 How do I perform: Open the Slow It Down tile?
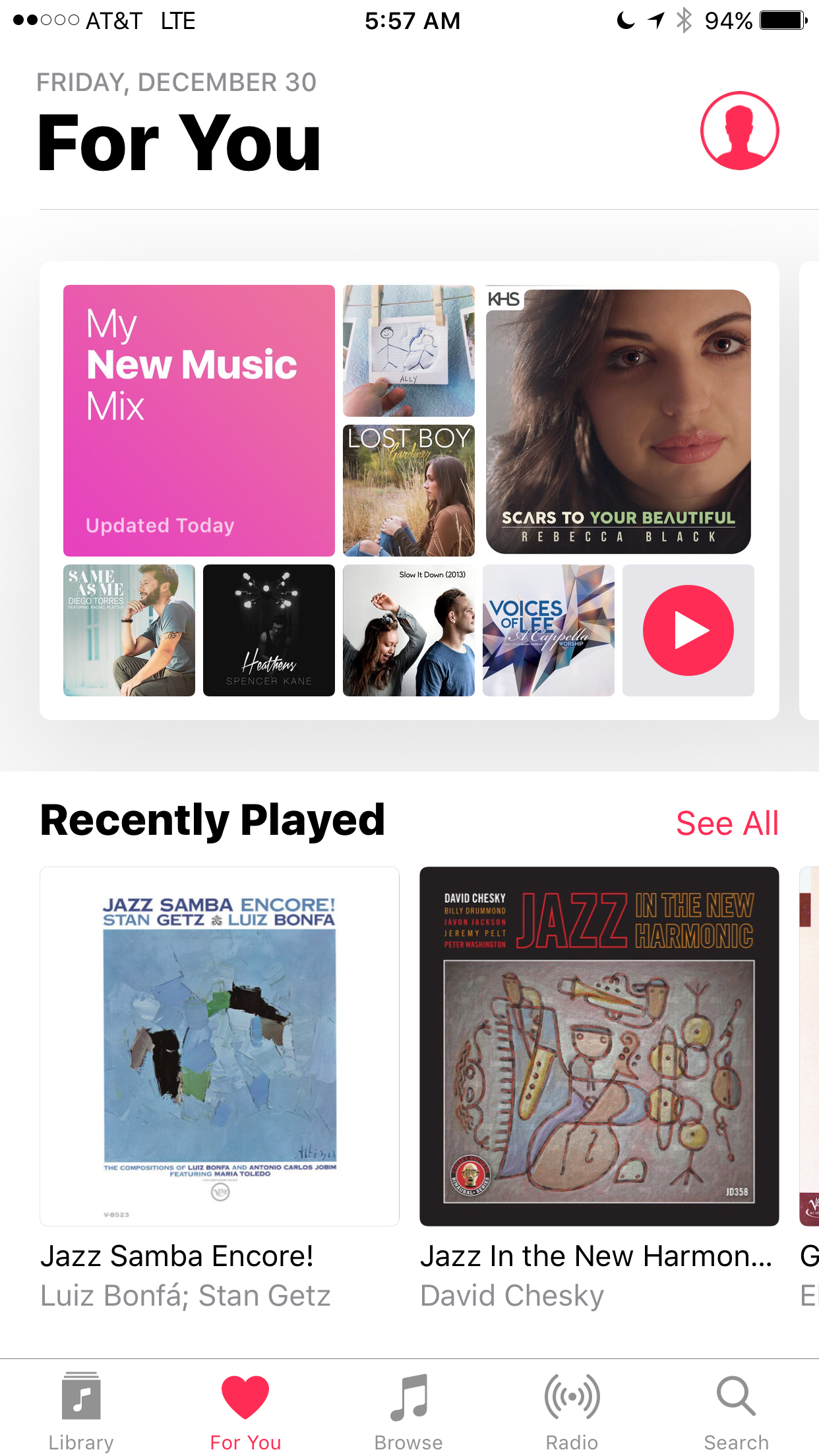(x=408, y=630)
